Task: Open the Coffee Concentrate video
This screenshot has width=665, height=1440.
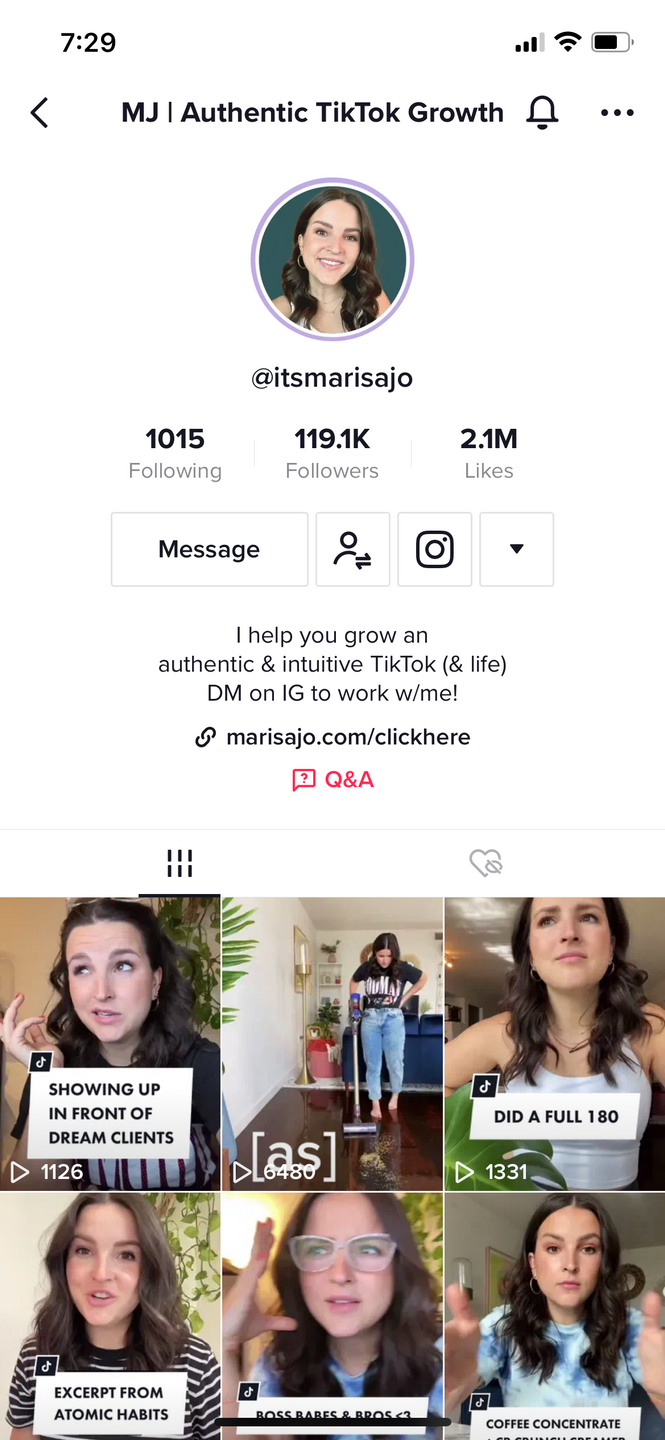Action: pyautogui.click(x=555, y=1315)
